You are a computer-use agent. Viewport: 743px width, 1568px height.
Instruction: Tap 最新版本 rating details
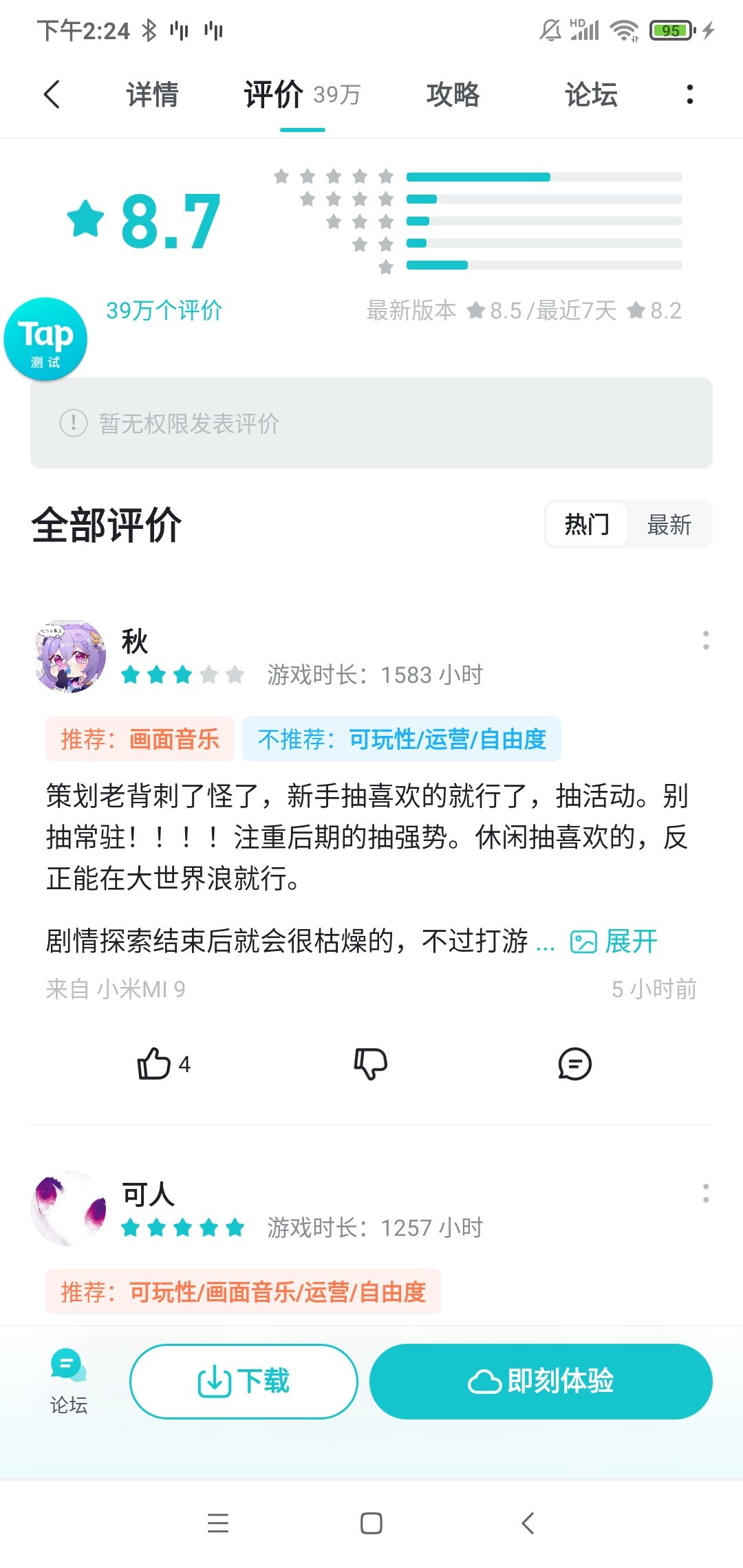point(411,311)
